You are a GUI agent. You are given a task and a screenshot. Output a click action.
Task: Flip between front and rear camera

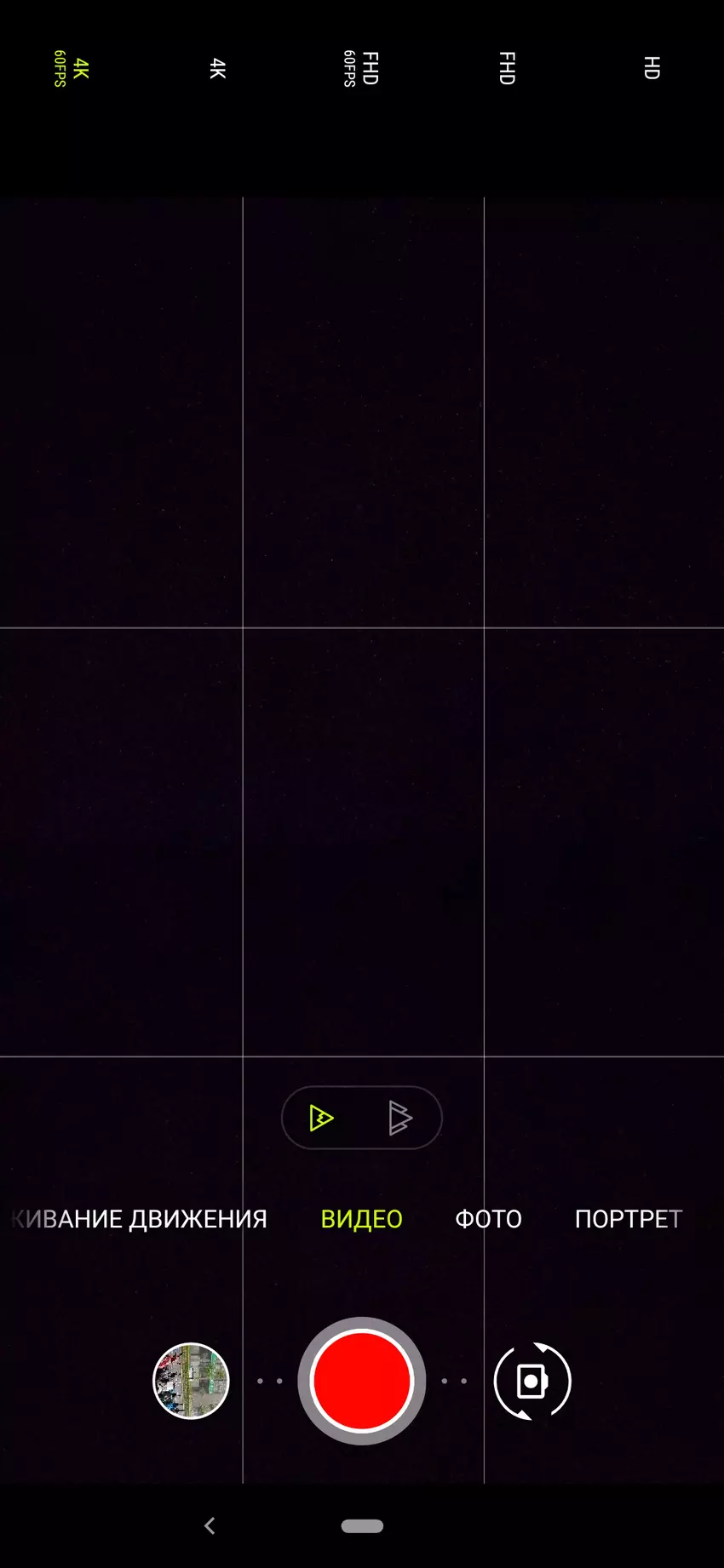point(532,1381)
